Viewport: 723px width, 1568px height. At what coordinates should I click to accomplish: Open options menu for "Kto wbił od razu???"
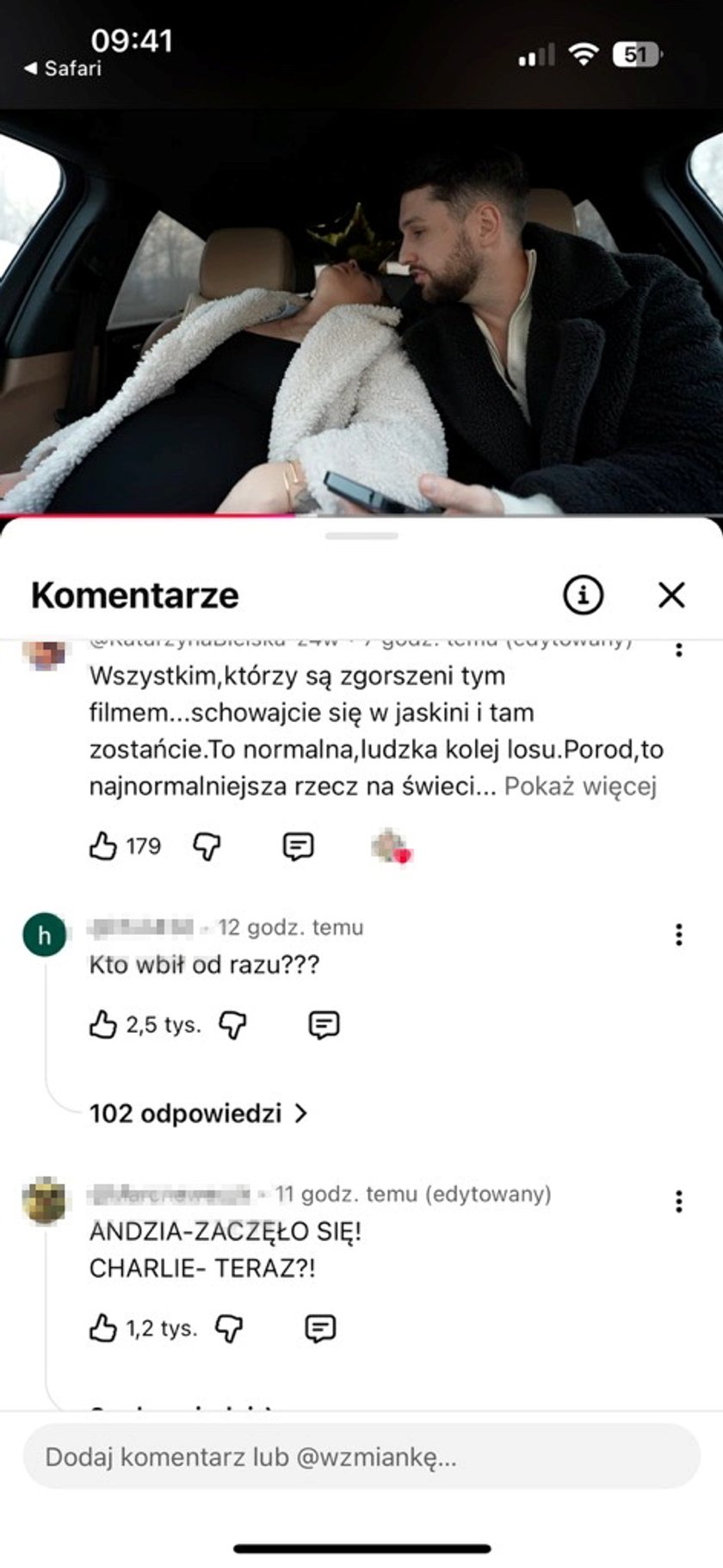[x=679, y=935]
